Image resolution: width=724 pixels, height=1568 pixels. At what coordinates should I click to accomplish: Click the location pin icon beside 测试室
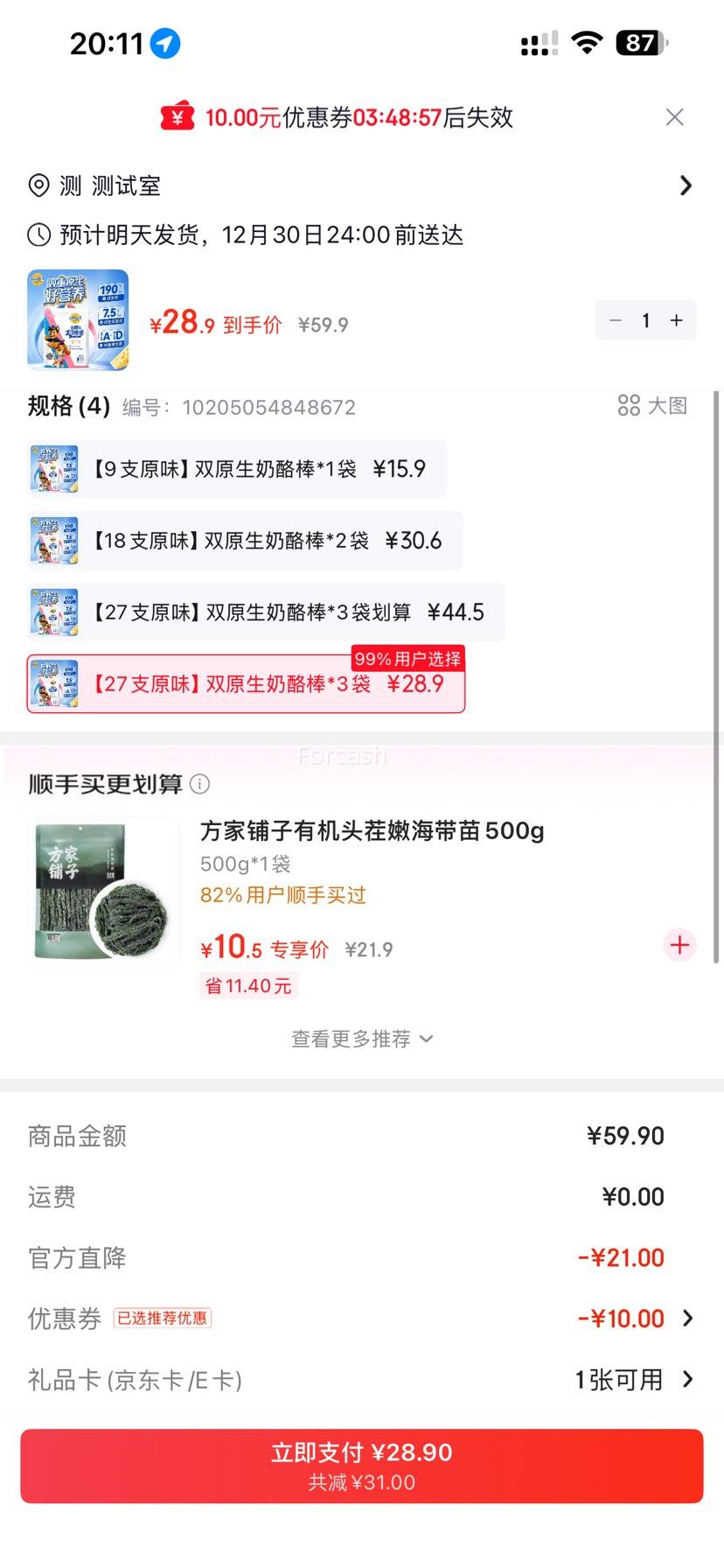click(38, 185)
